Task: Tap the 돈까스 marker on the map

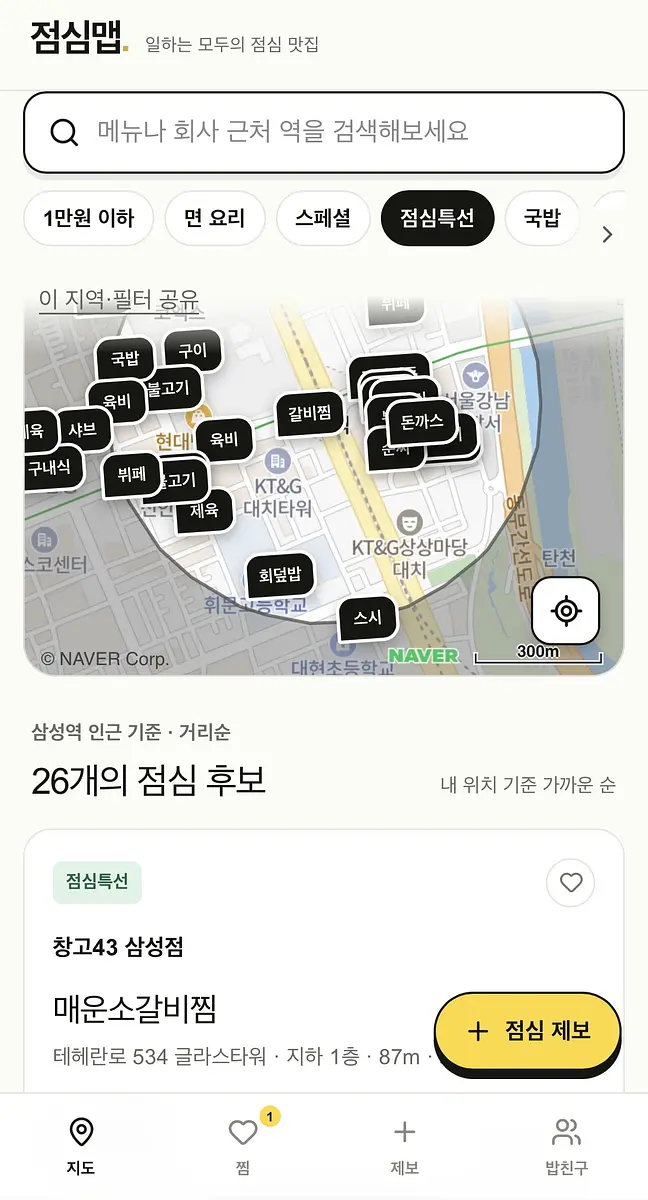Action: 422,421
